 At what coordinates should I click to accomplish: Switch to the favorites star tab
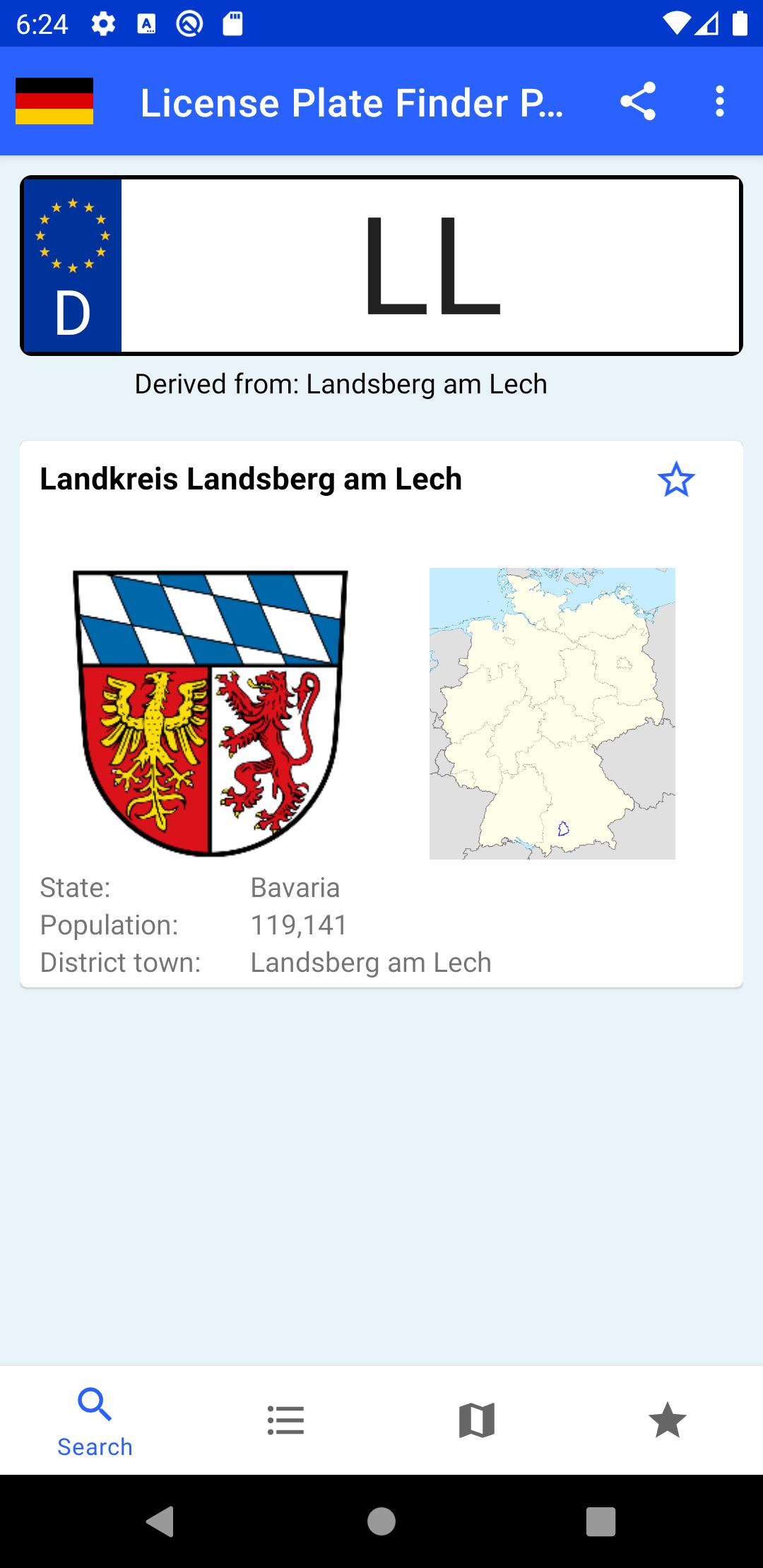point(668,1420)
